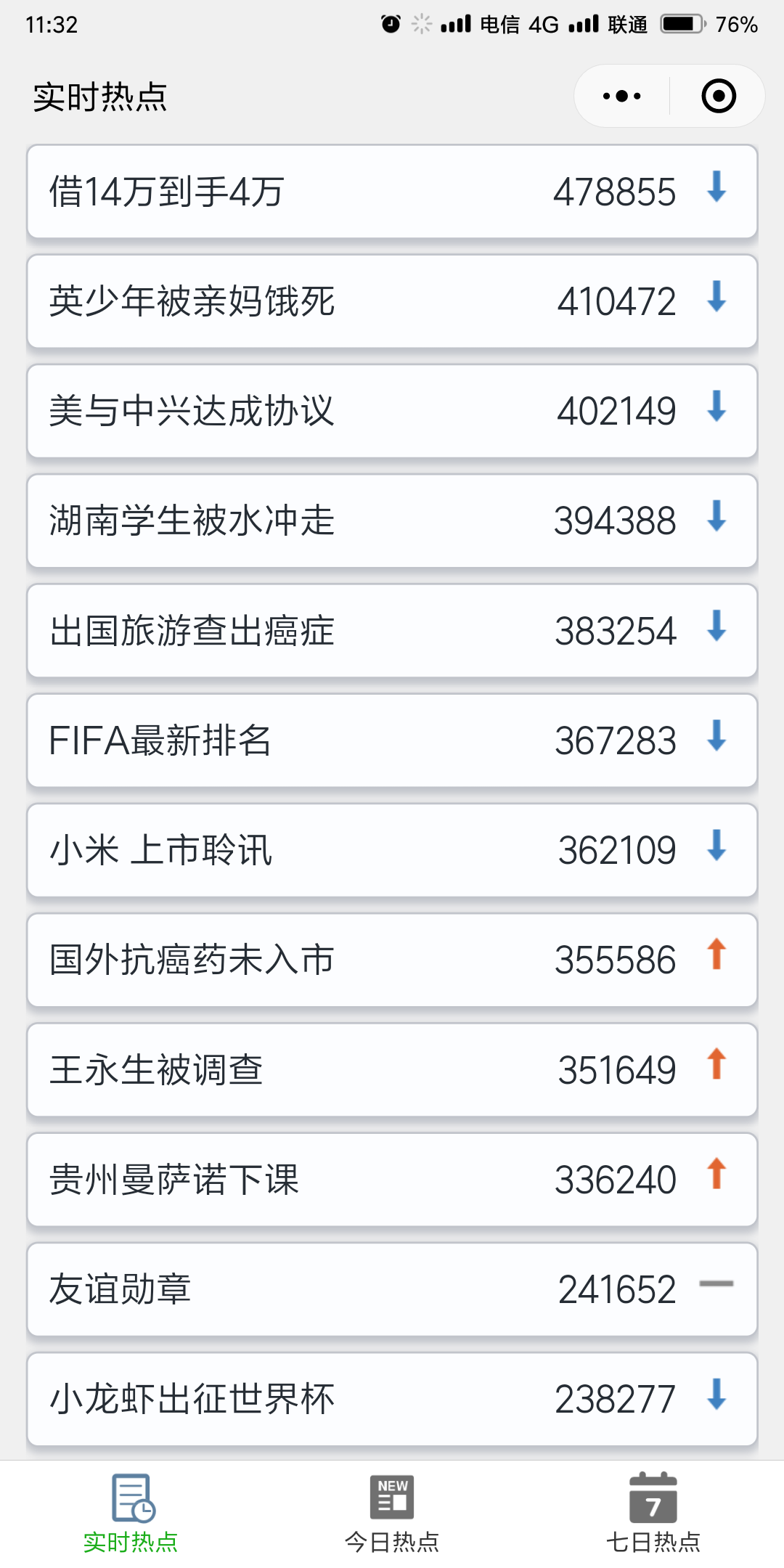784x1568 pixels.
Task: Open the hot topic 小米 上市聆讯
Action: point(392,850)
